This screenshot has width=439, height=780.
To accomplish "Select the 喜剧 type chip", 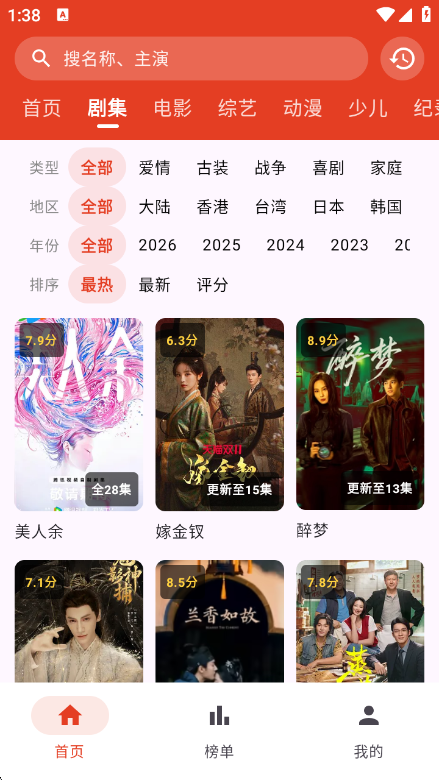I will 328,168.
